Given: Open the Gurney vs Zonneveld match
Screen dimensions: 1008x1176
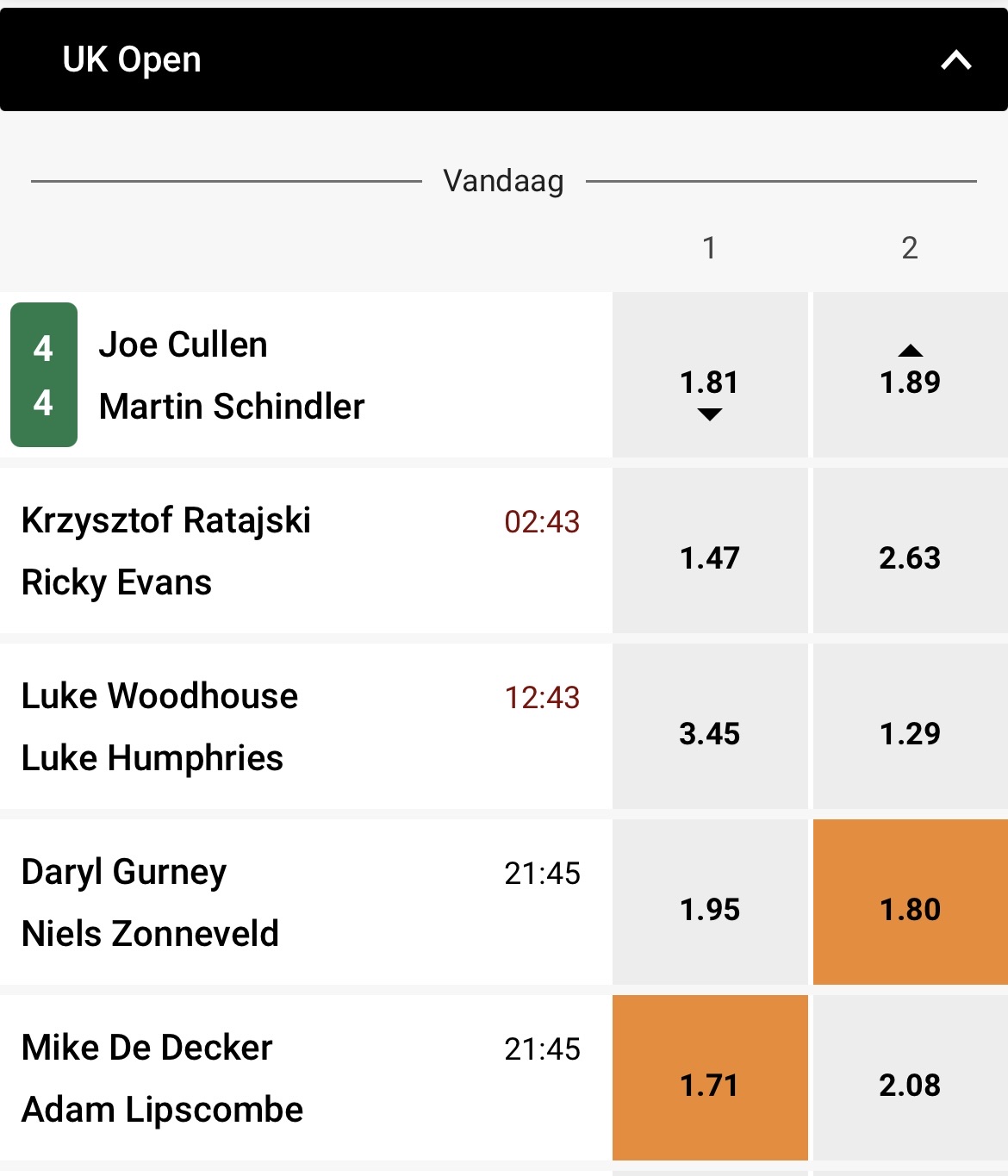Looking at the screenshot, I should pos(306,902).
